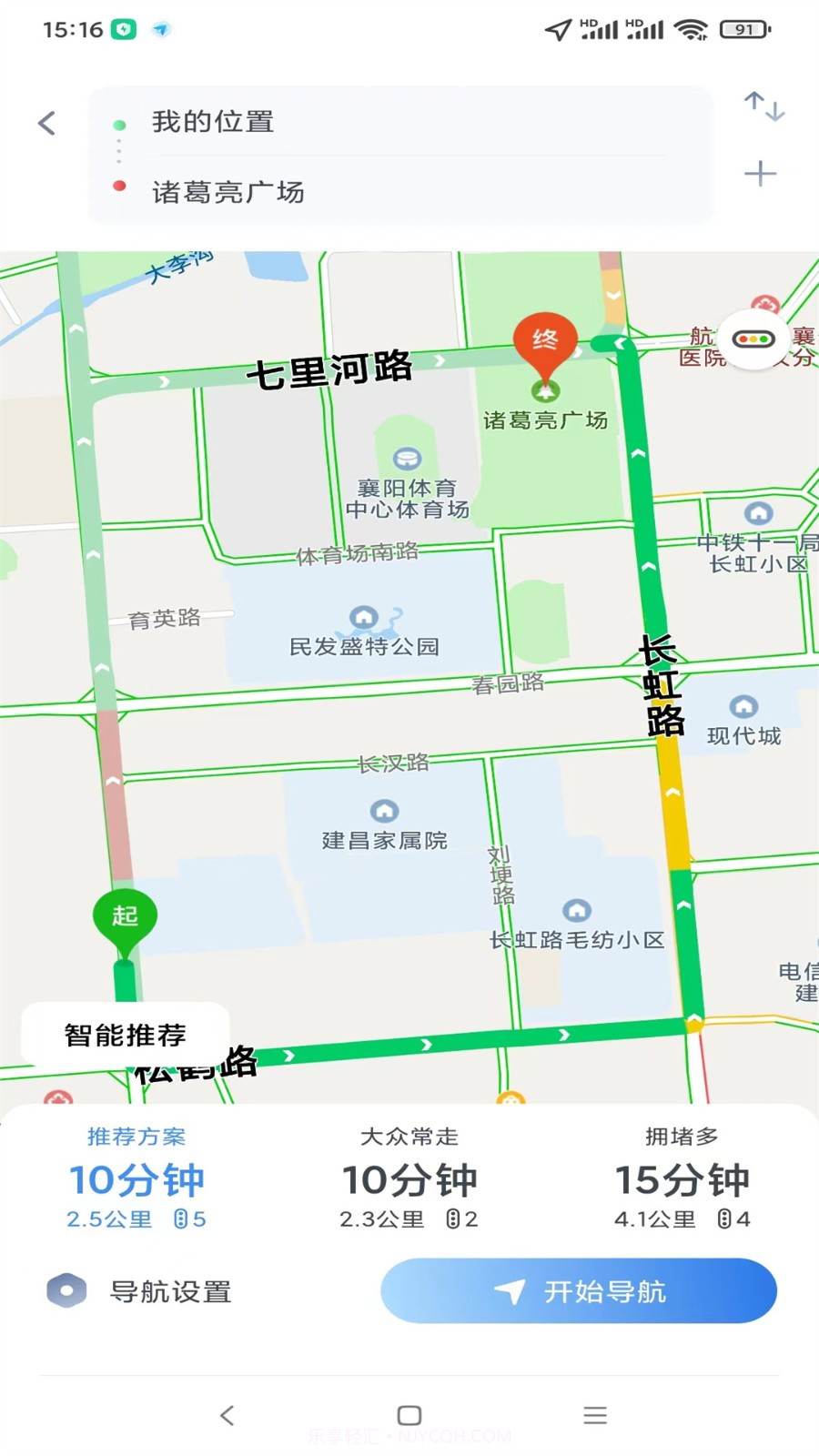Select the 襄阳体育中心体育场 stadium icon
The width and height of the screenshot is (819, 1456).
407,459
